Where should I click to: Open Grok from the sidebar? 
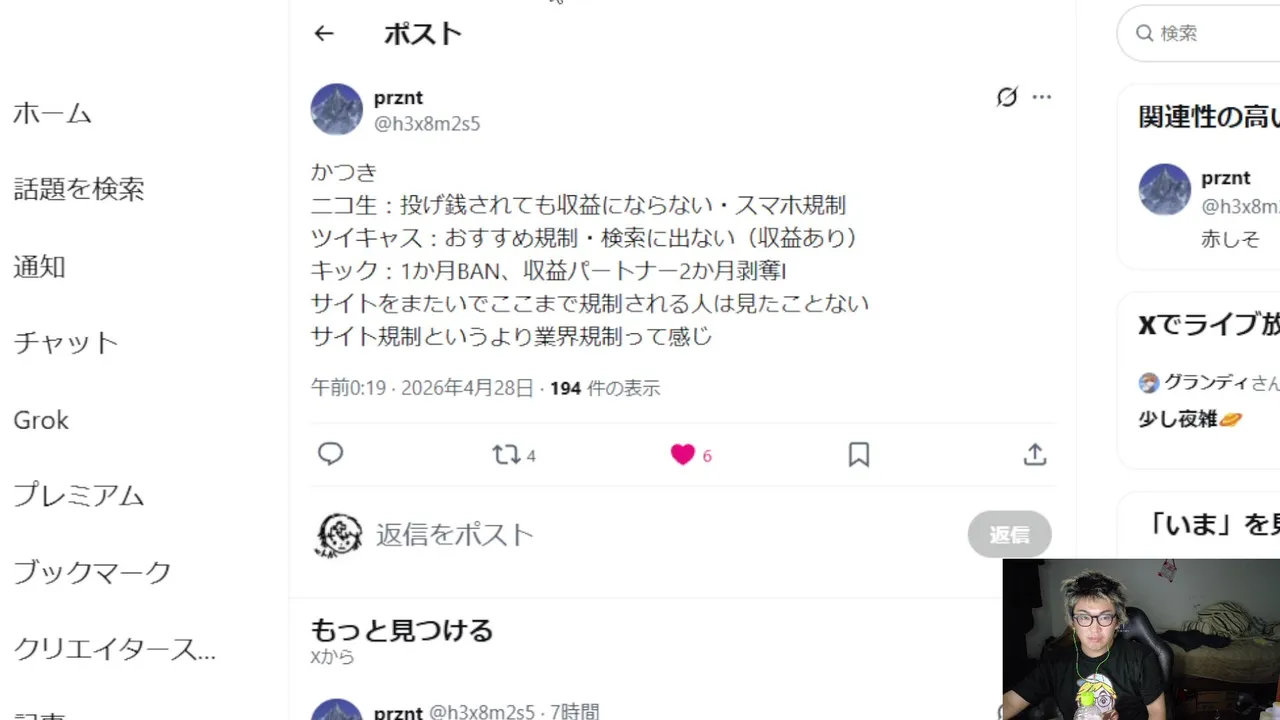click(41, 420)
